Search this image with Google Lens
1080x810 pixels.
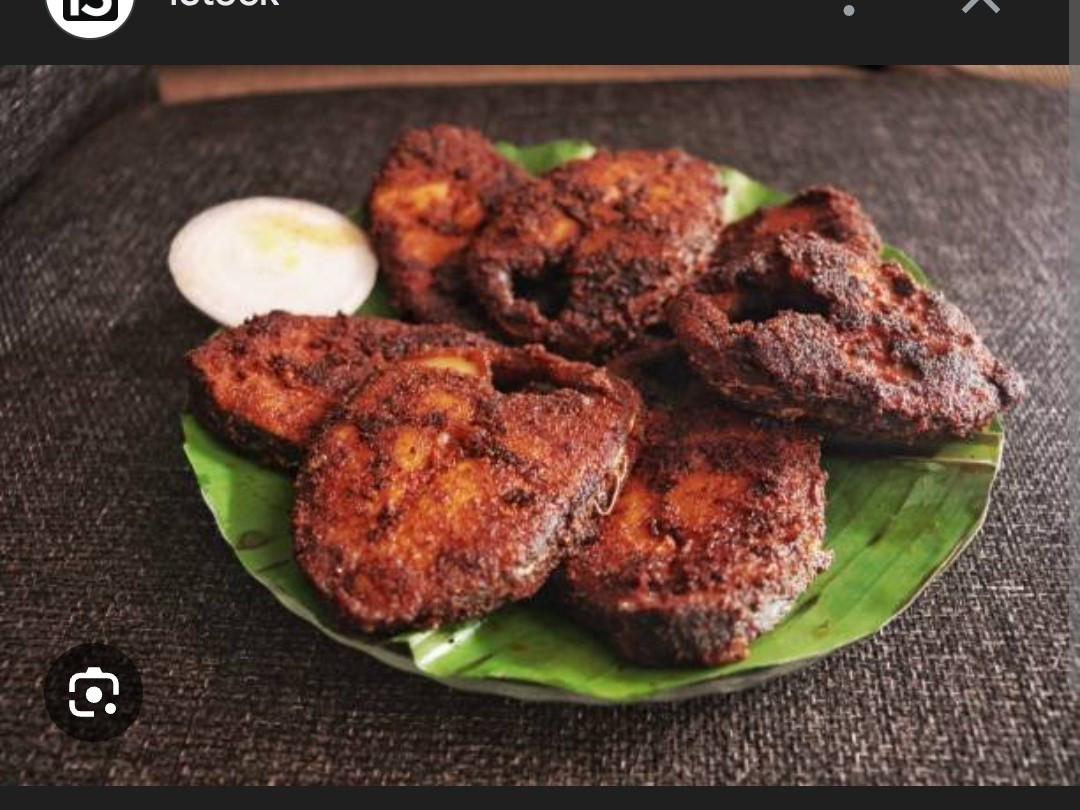[93, 692]
